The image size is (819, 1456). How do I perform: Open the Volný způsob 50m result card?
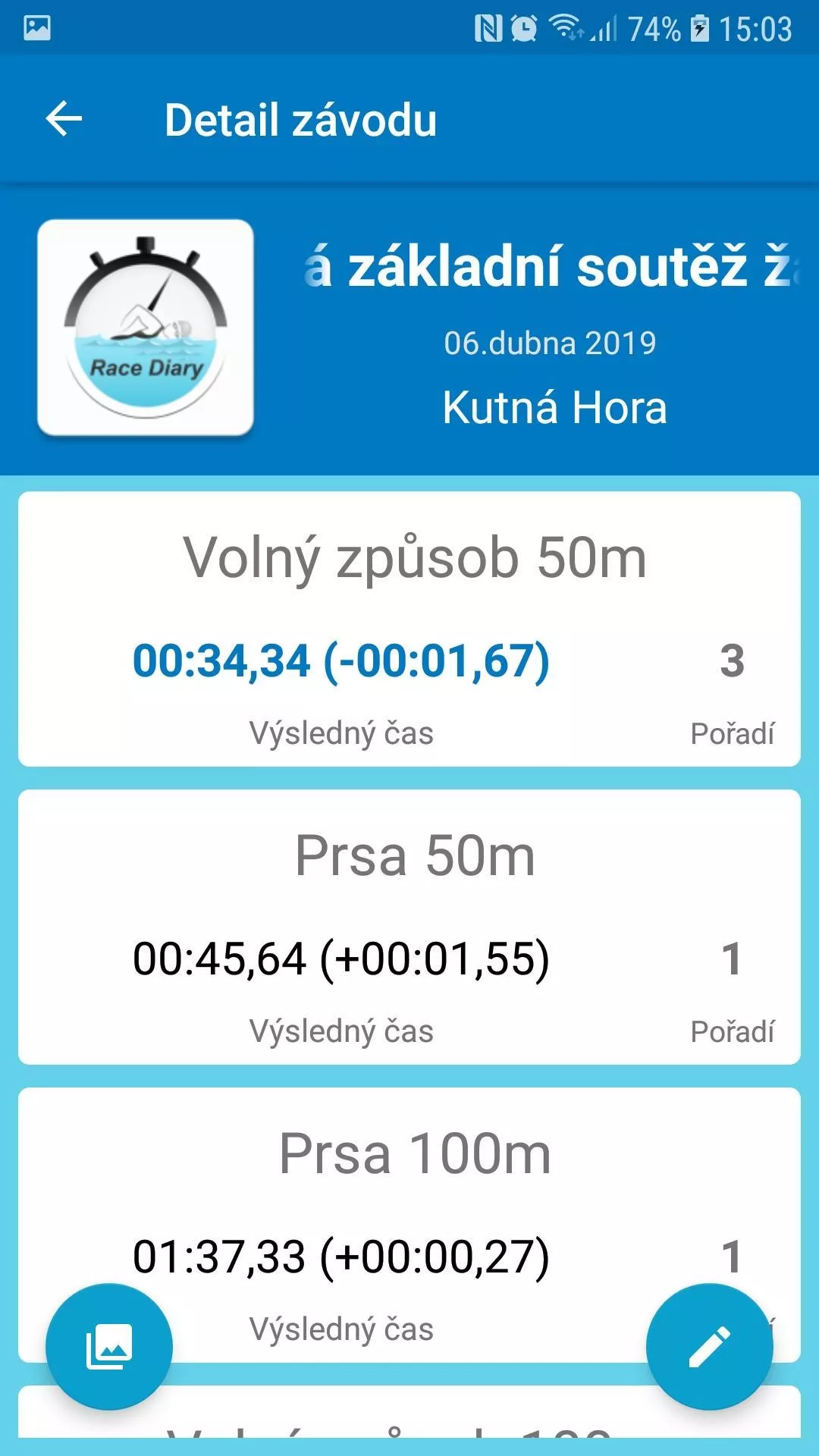point(409,629)
